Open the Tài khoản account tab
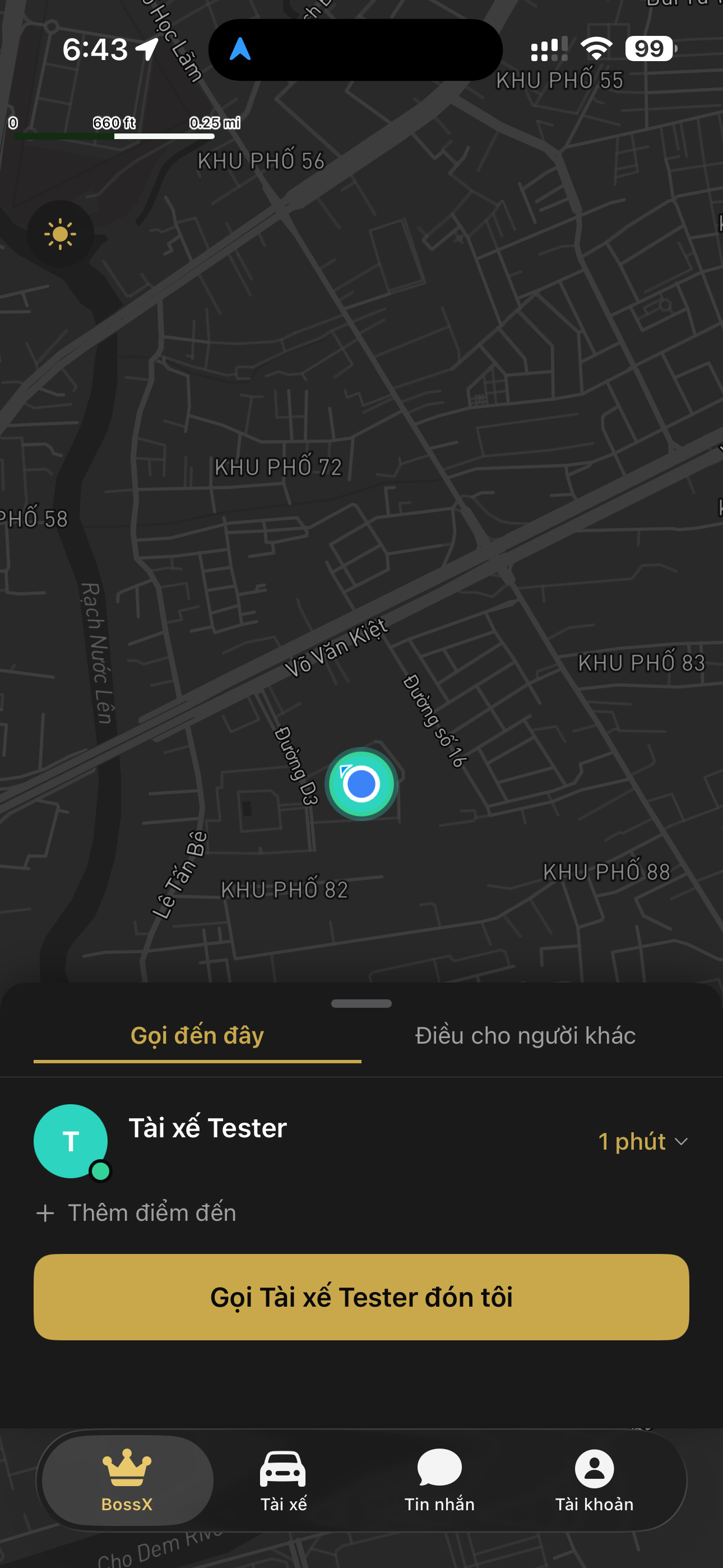Screen dimensions: 723x1568 click(x=594, y=1481)
